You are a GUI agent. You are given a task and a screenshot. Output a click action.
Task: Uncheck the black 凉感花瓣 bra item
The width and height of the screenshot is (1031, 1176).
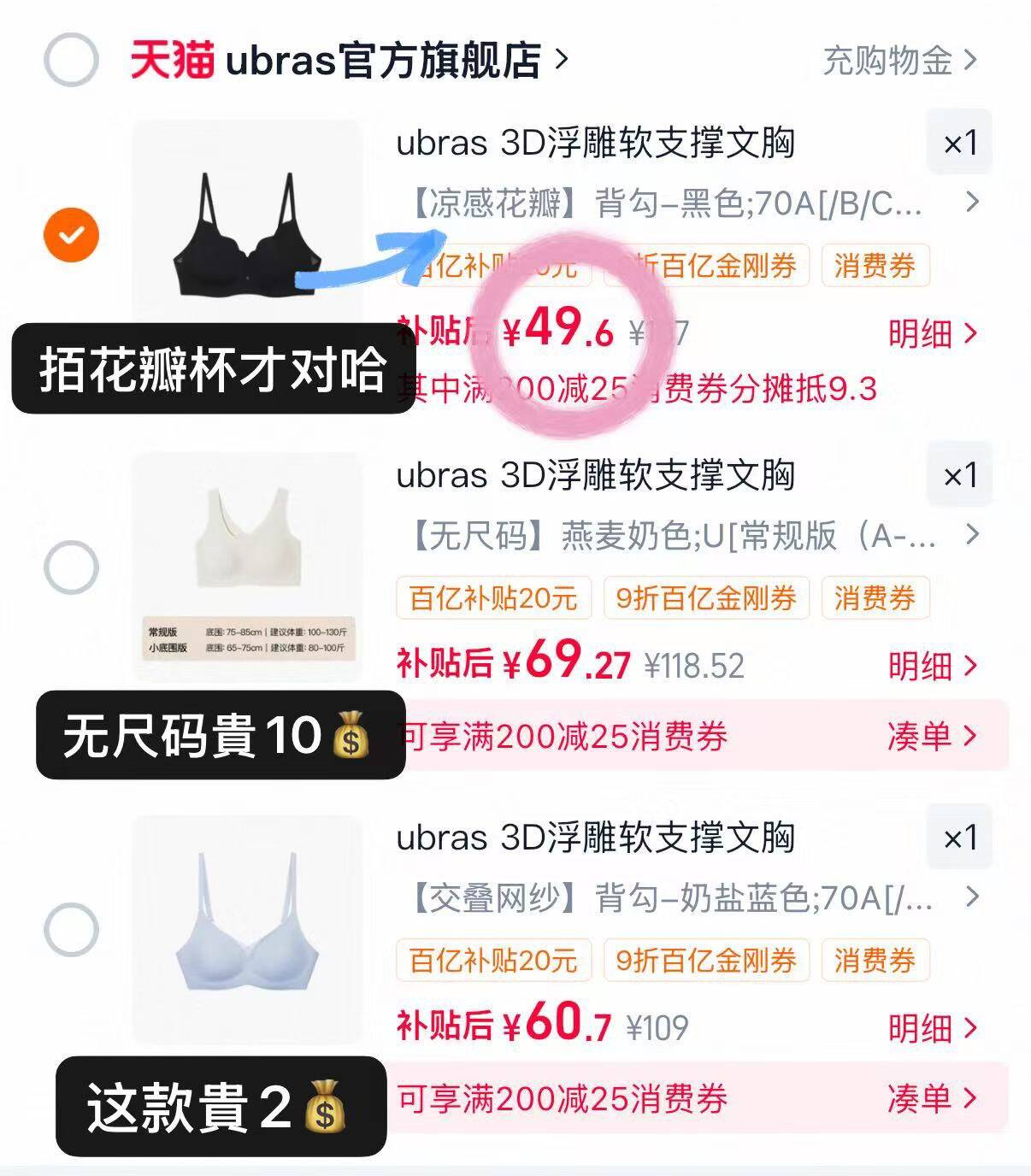click(x=71, y=234)
